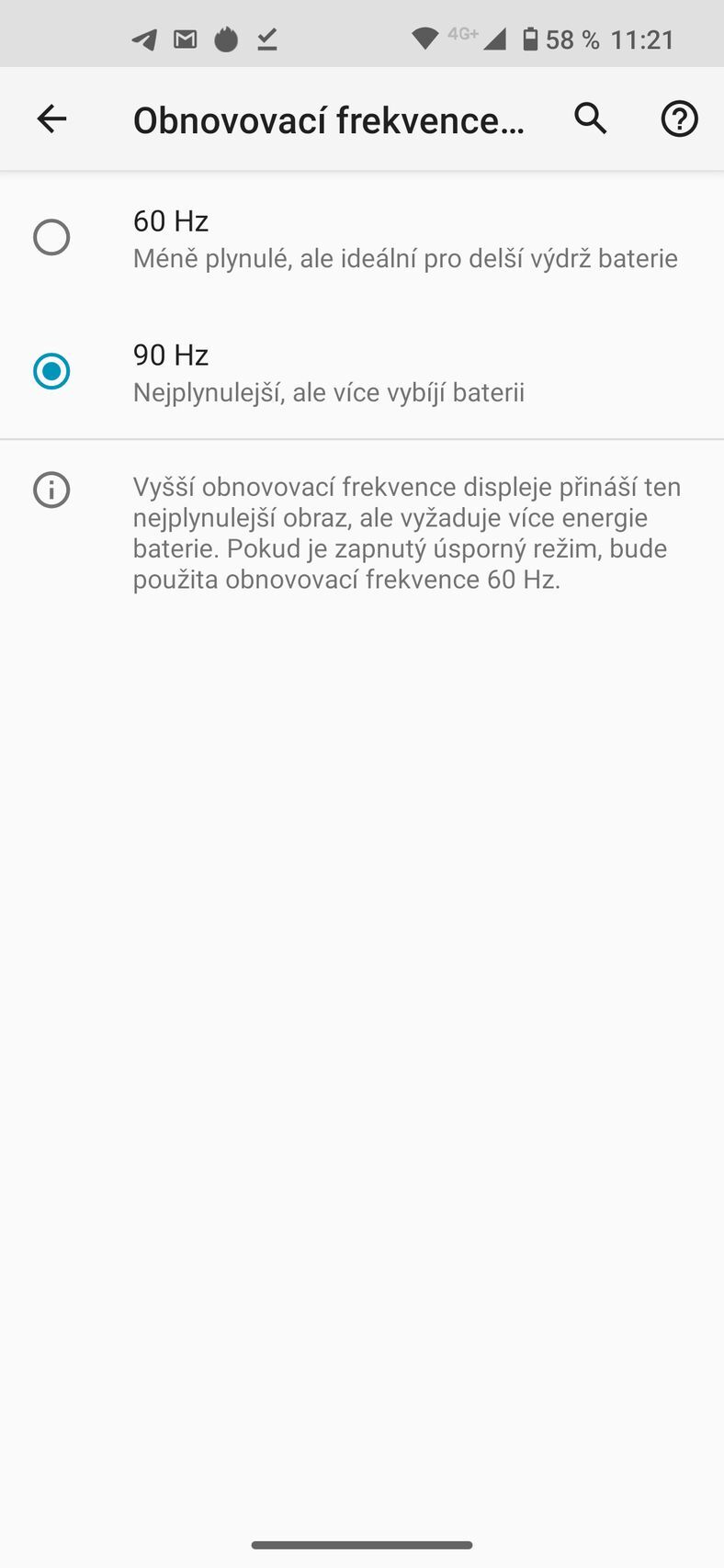
Task: Tap the Gmail notification icon
Action: (184, 39)
